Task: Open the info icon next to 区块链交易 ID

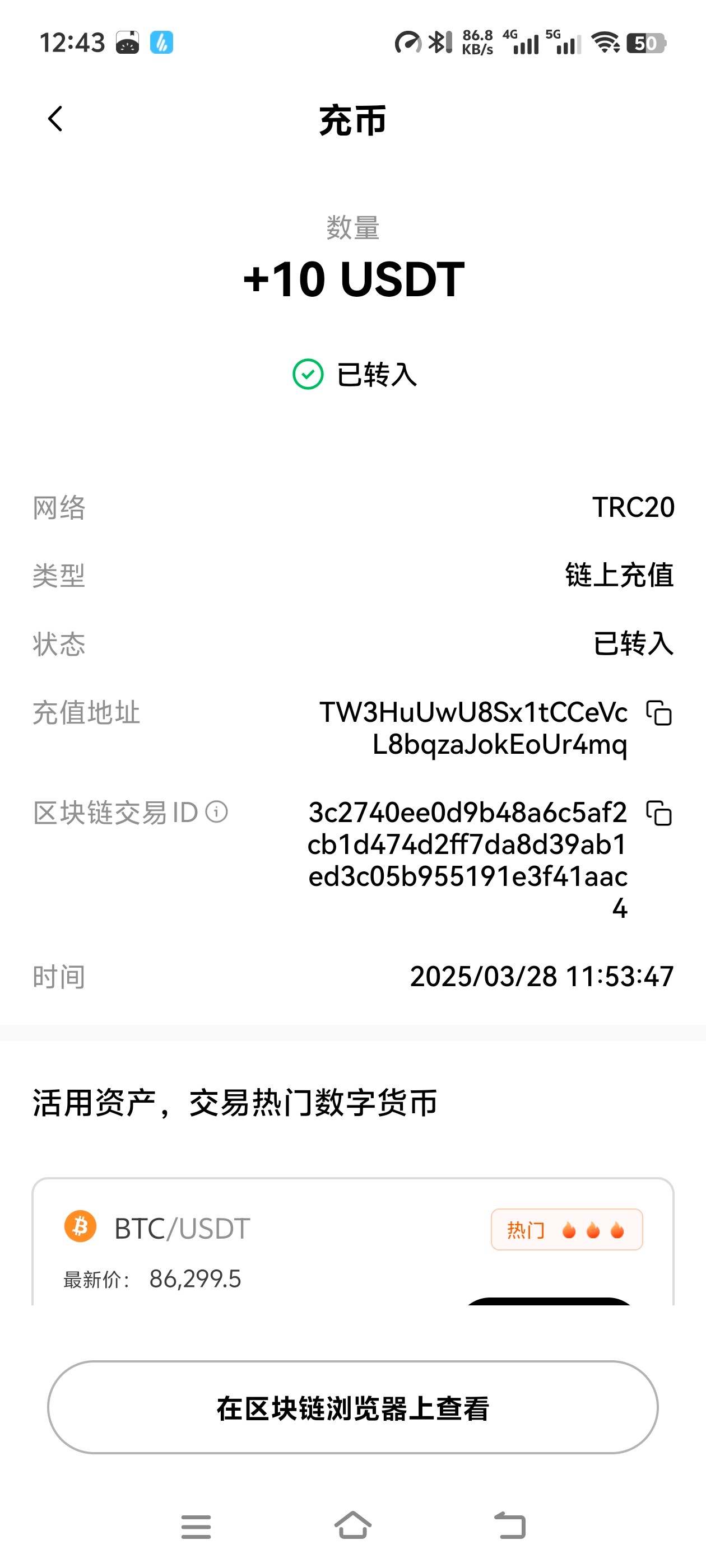Action: click(217, 811)
